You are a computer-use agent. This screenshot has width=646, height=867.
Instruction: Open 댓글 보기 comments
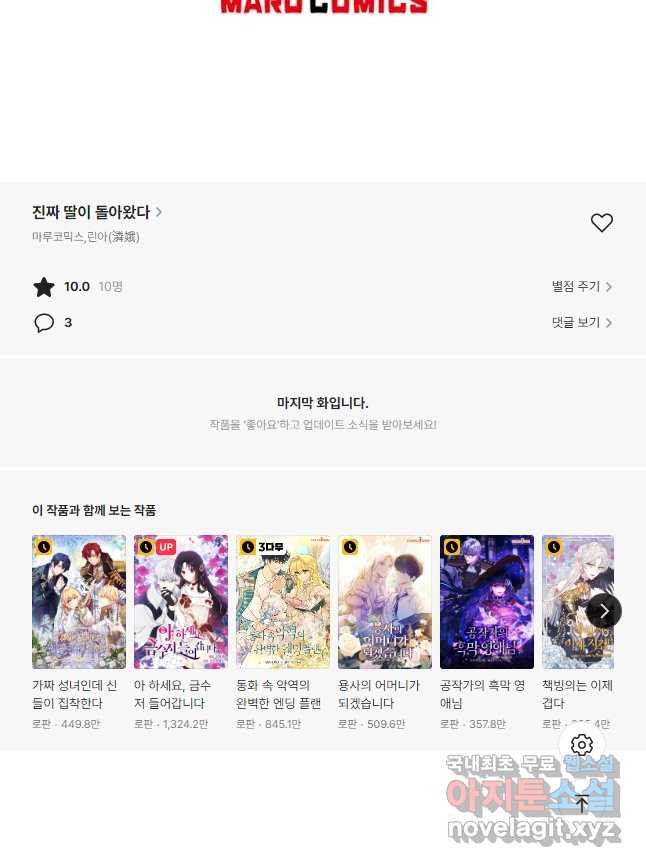pos(581,323)
